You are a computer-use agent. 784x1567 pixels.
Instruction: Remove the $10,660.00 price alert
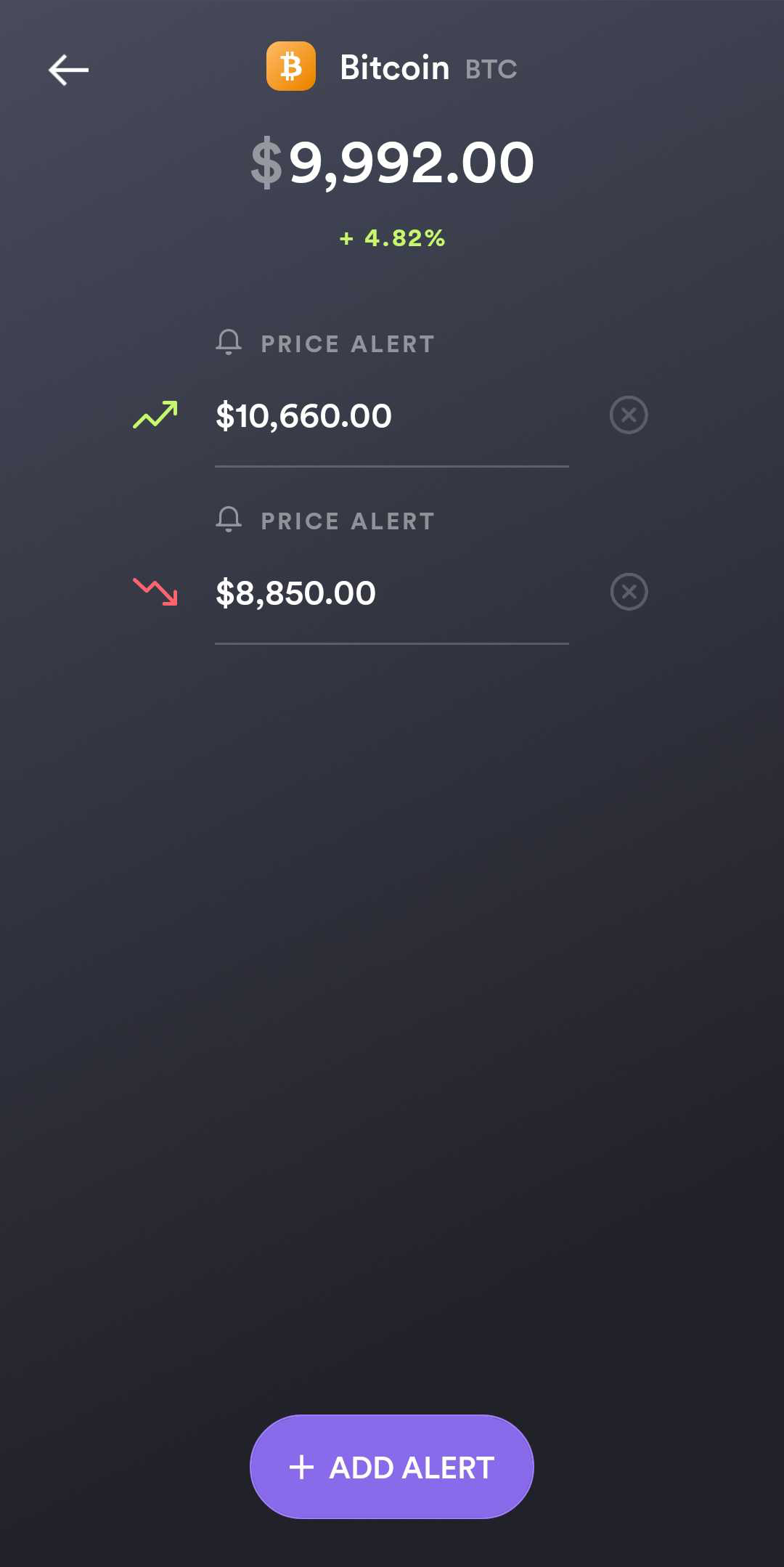pyautogui.click(x=627, y=415)
